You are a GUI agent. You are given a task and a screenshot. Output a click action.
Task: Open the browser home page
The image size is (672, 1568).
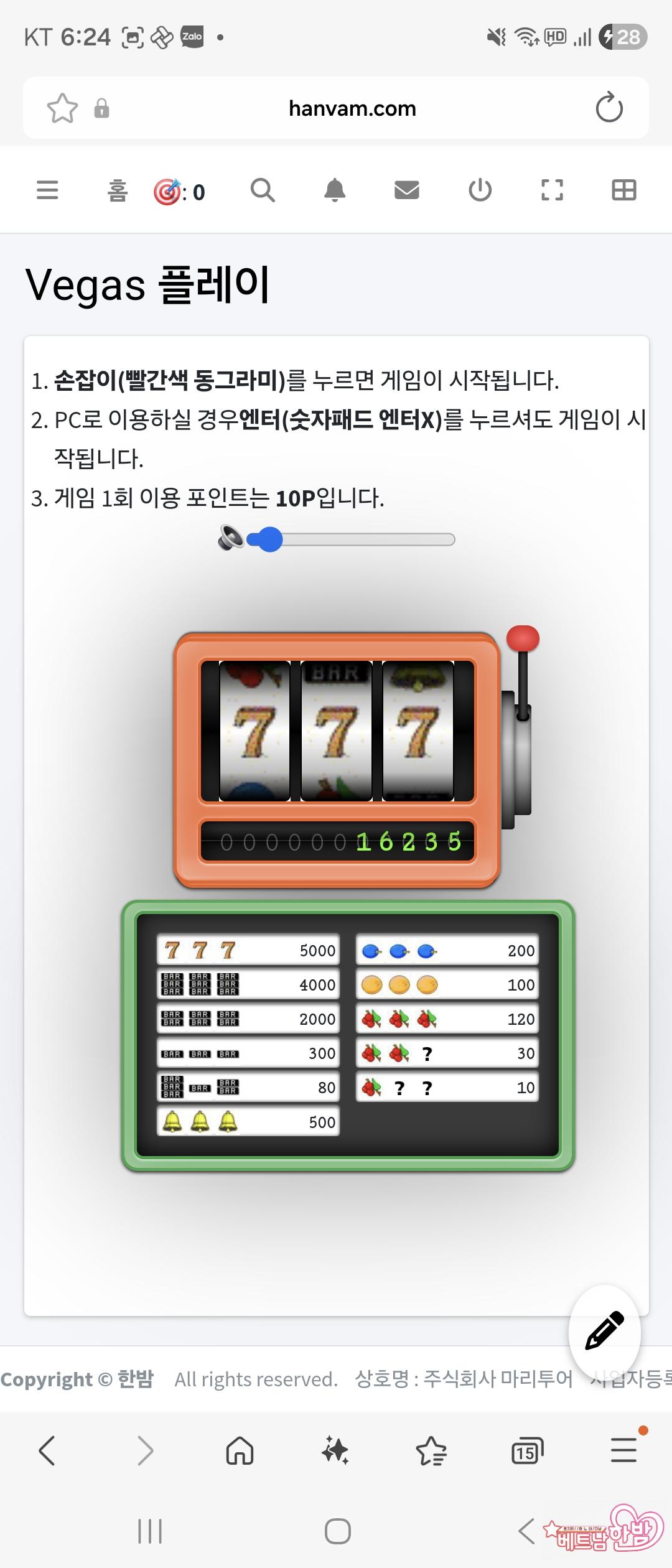pos(240,1451)
